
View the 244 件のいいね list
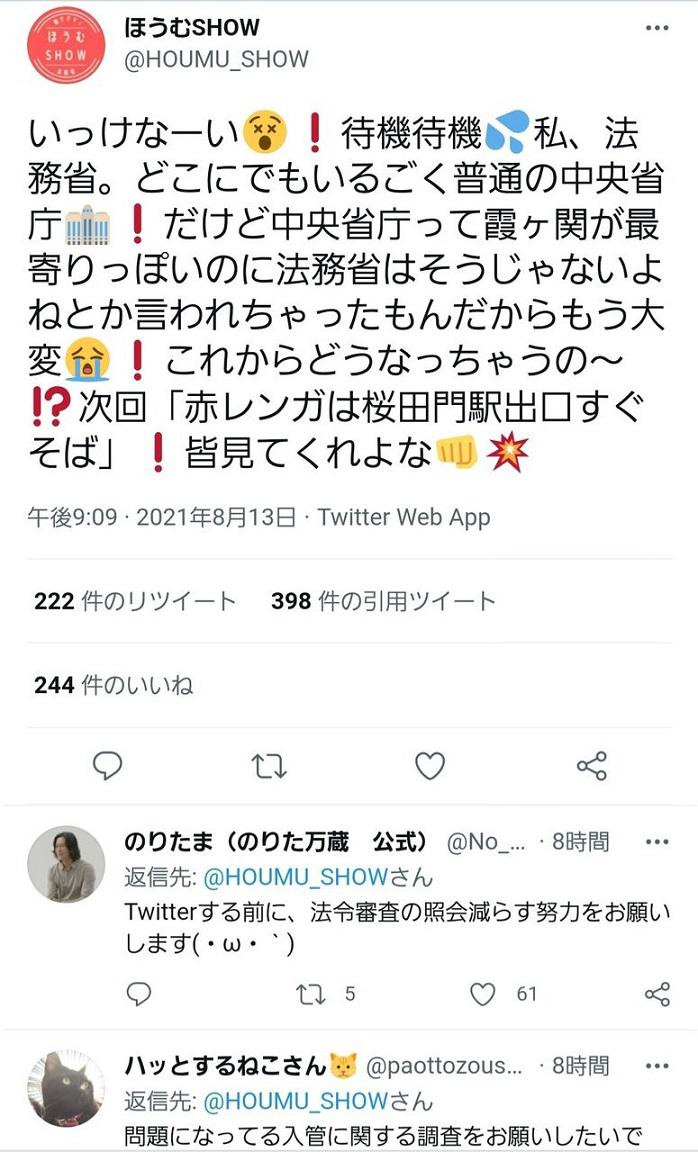tap(113, 685)
